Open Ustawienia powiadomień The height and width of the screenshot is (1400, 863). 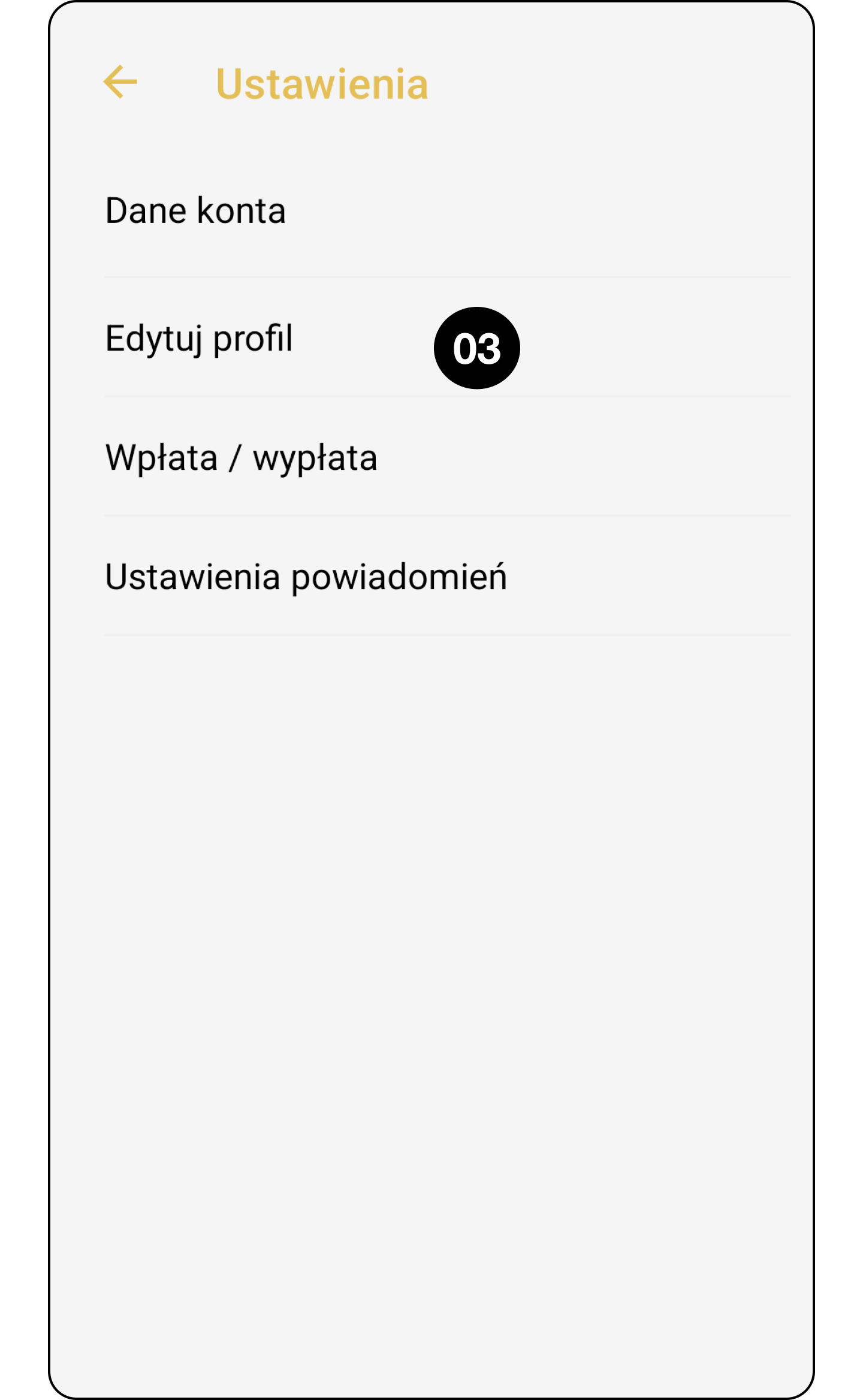pos(306,577)
